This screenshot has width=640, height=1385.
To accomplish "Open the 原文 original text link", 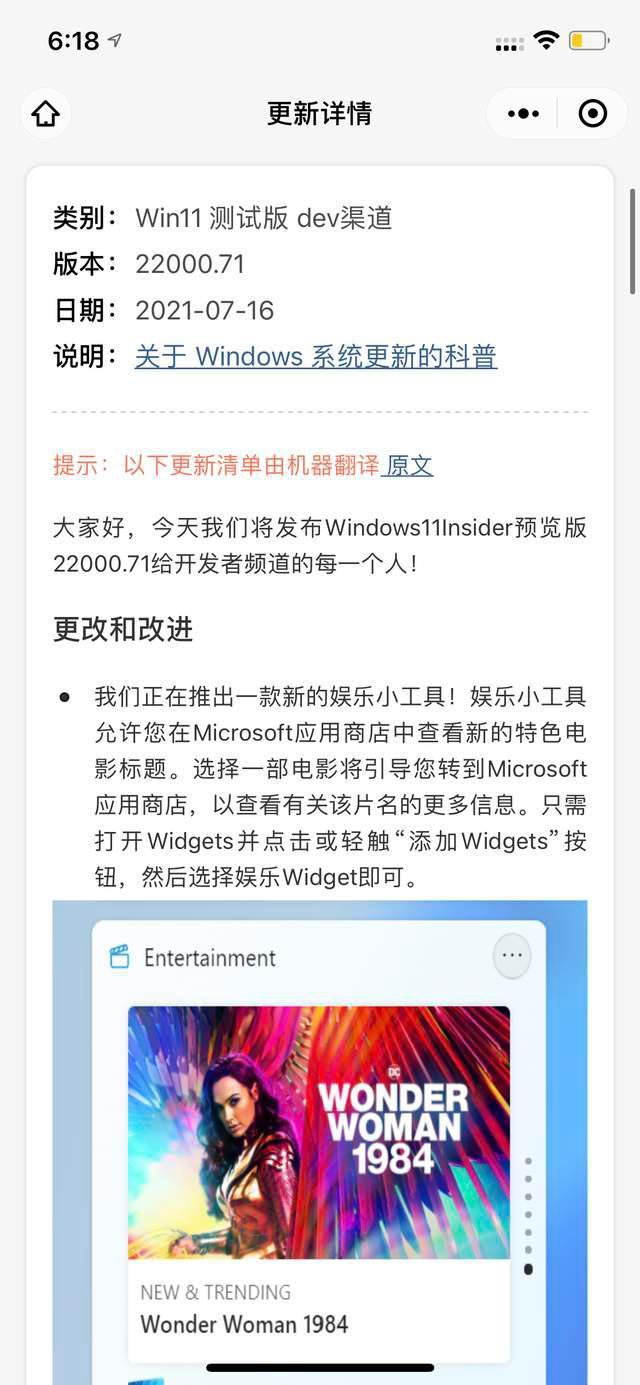I will (x=409, y=465).
